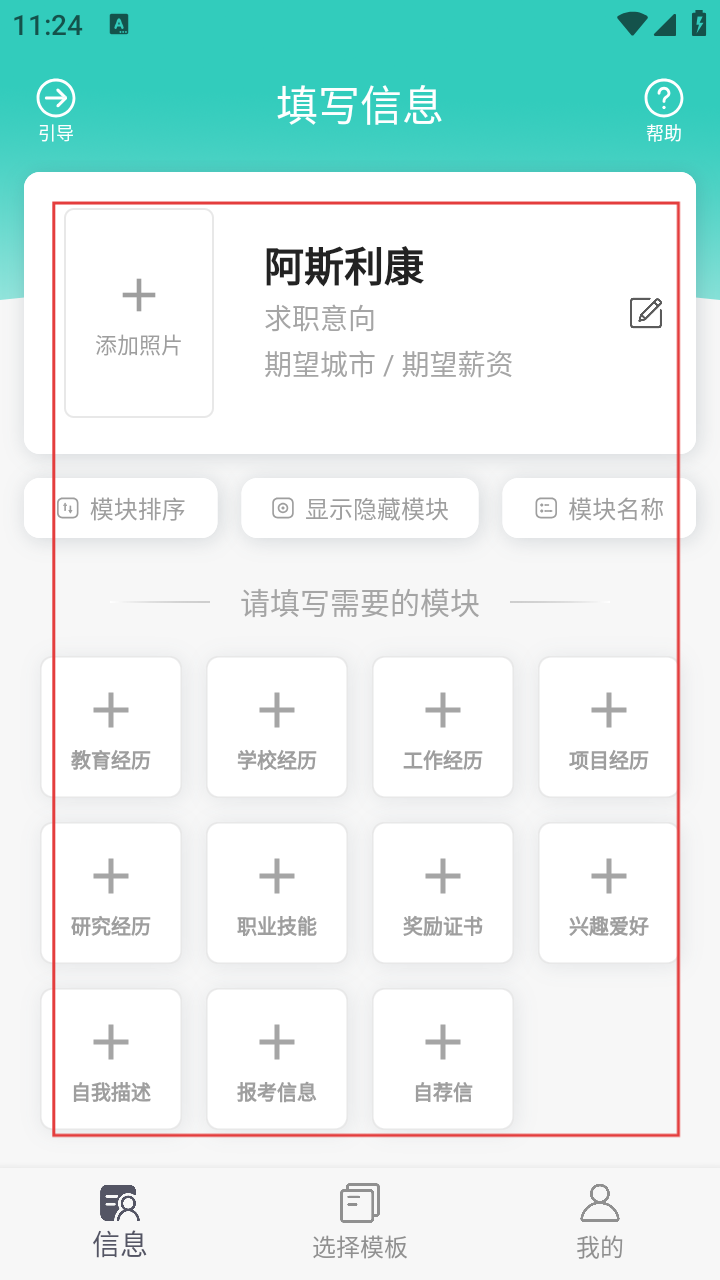Add 研究经历 module
Screen dimensions: 720x1280
pos(111,893)
